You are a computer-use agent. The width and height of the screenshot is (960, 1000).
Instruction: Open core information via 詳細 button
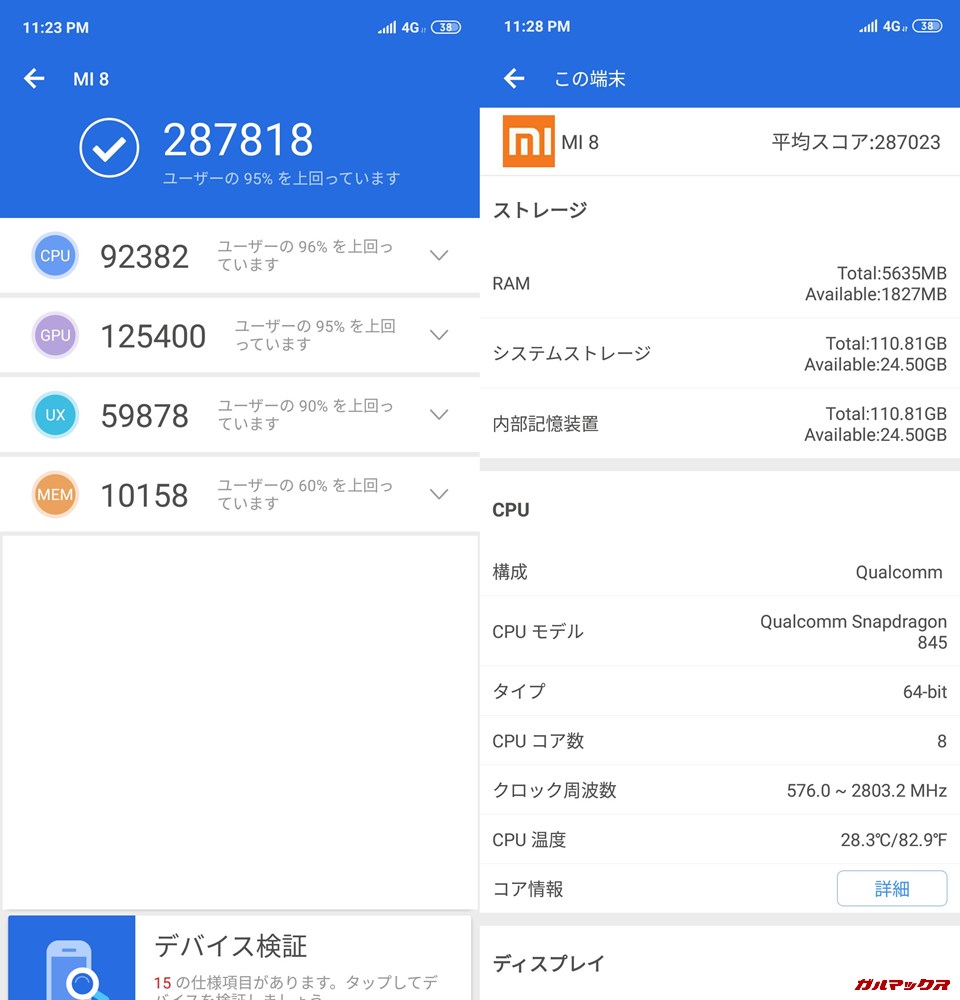892,888
